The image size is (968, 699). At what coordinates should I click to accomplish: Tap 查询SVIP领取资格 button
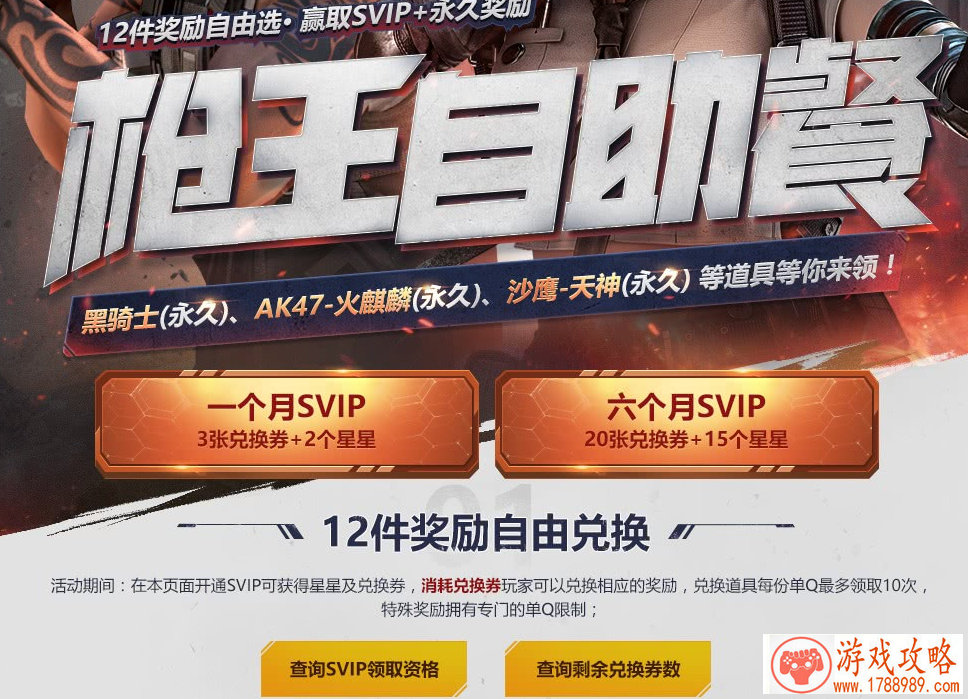(x=364, y=669)
